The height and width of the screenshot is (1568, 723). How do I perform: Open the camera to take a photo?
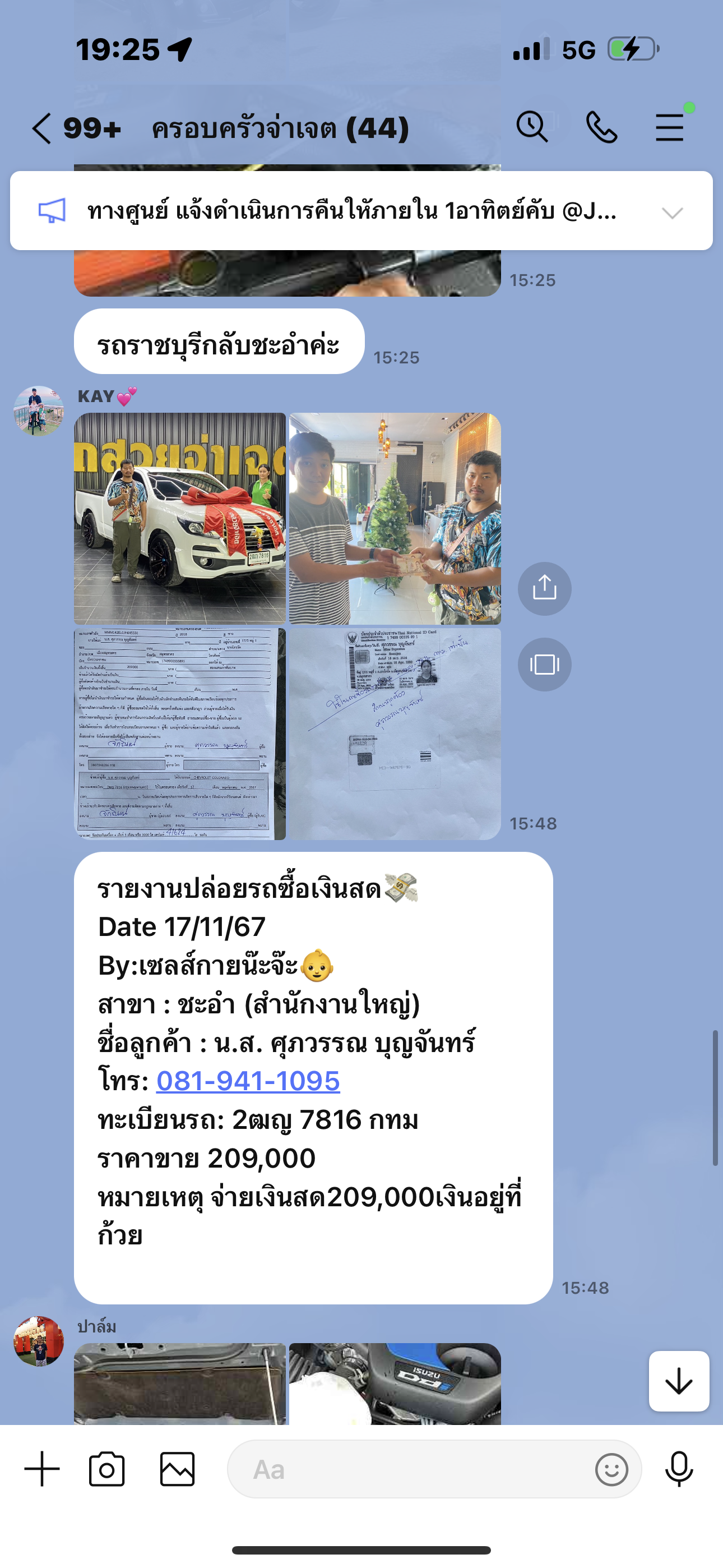click(107, 1469)
